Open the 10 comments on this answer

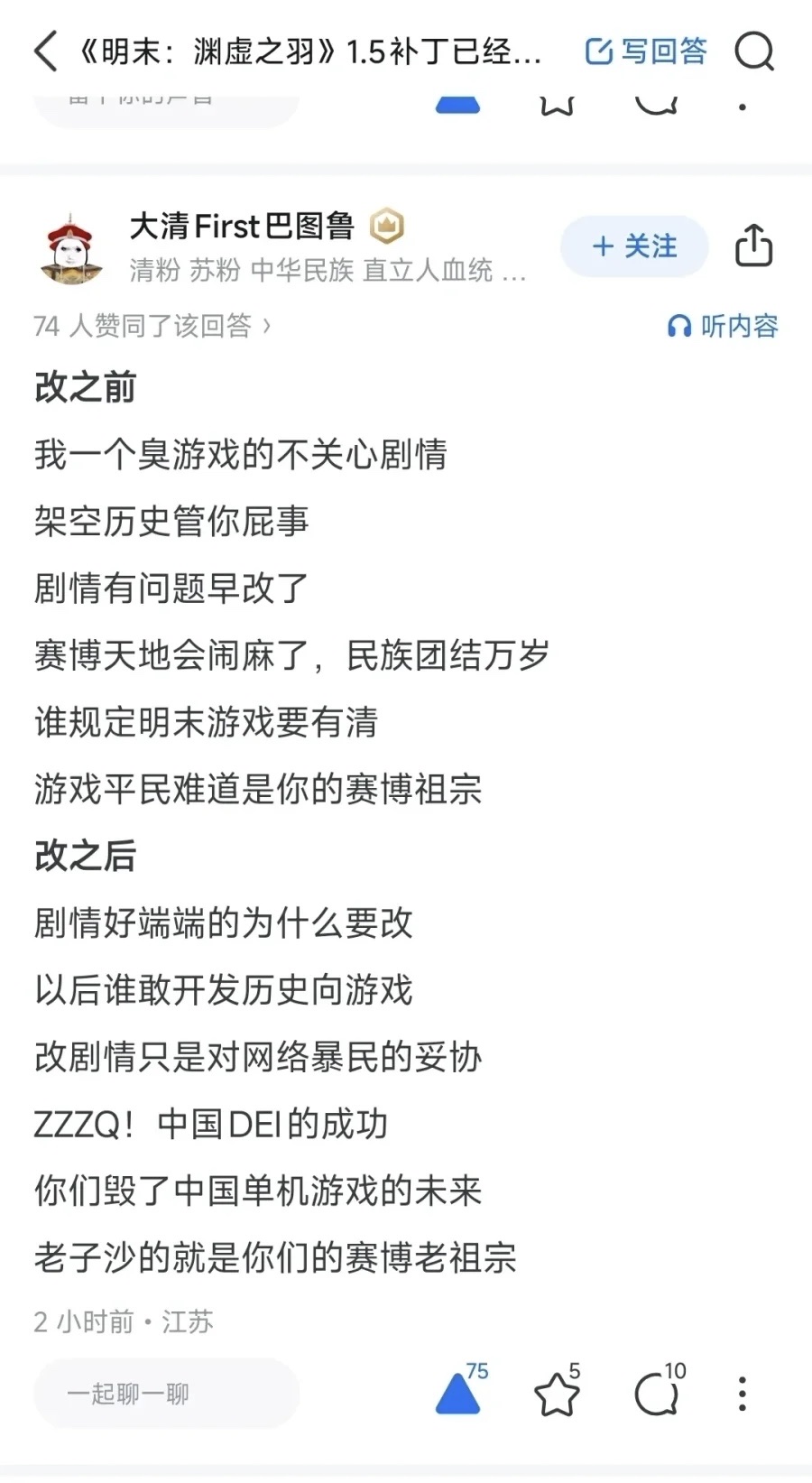657,1394
